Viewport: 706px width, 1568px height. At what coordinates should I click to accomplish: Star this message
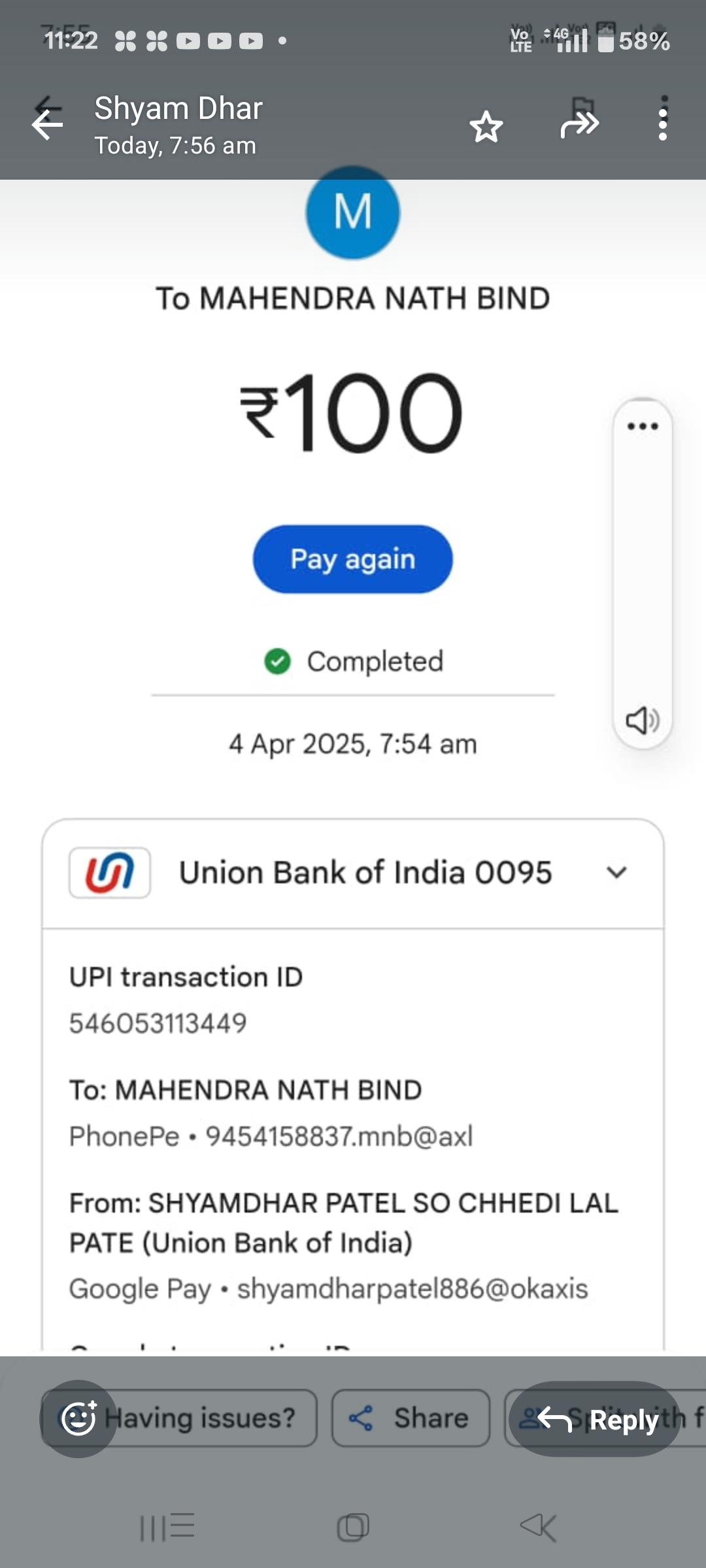[486, 126]
